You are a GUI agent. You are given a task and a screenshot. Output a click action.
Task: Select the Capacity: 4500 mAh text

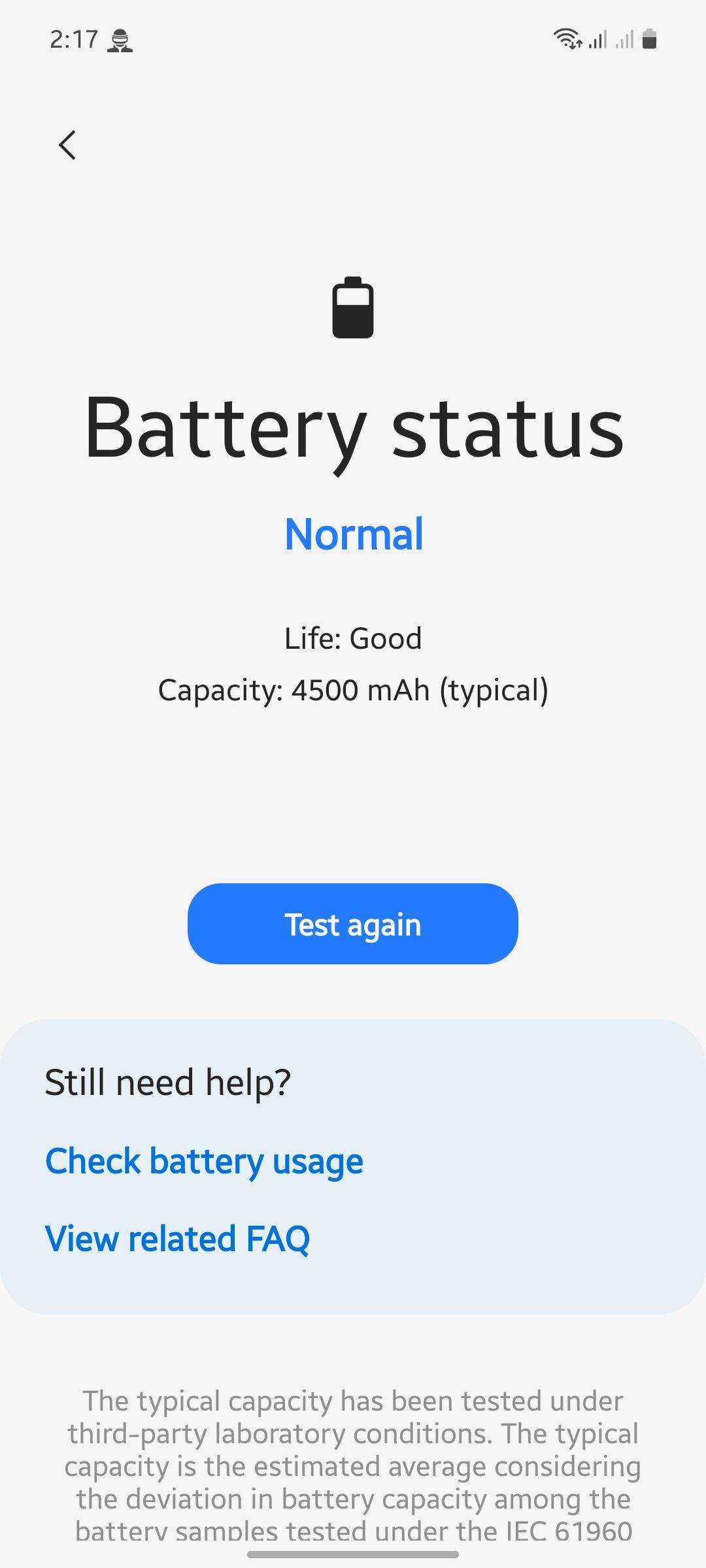click(353, 690)
